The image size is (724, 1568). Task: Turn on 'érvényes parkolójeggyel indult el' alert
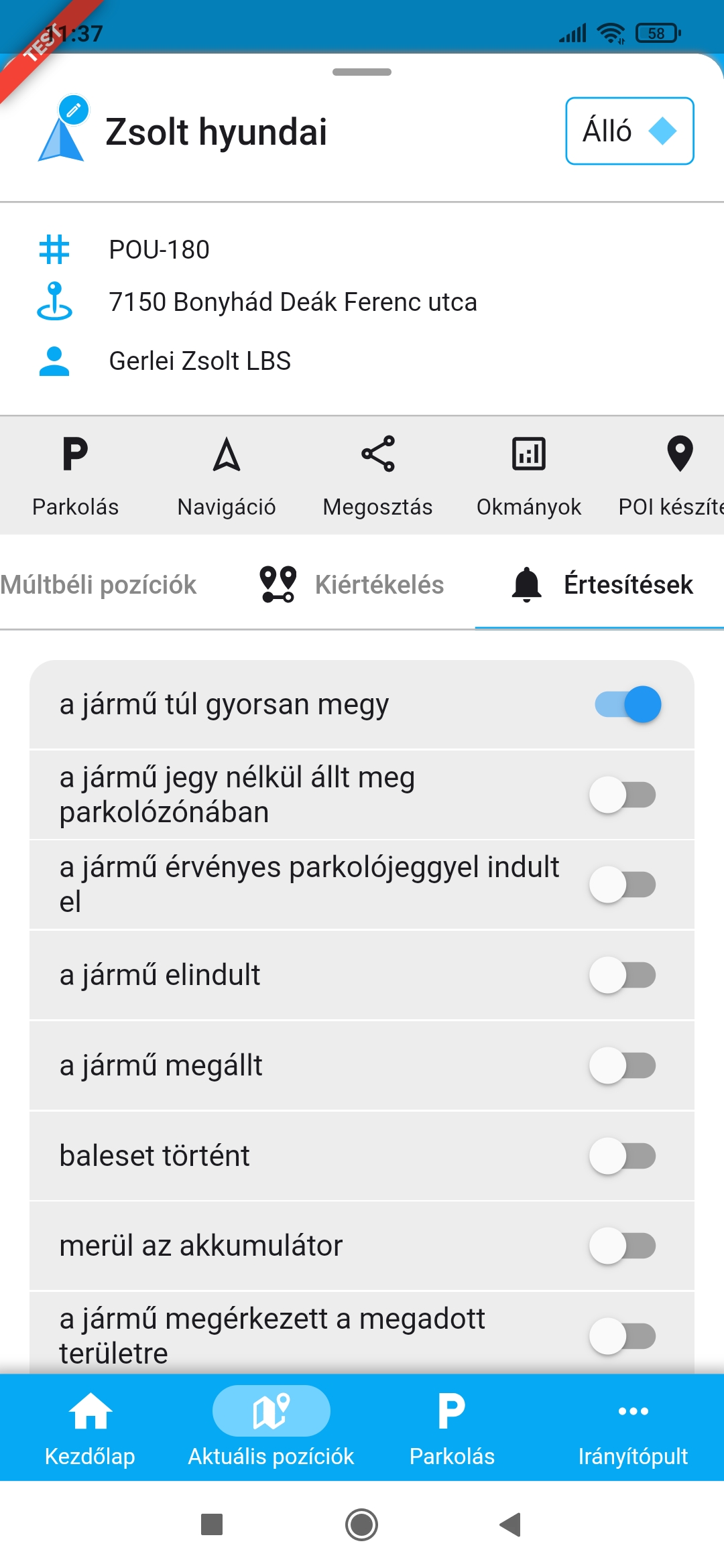623,885
